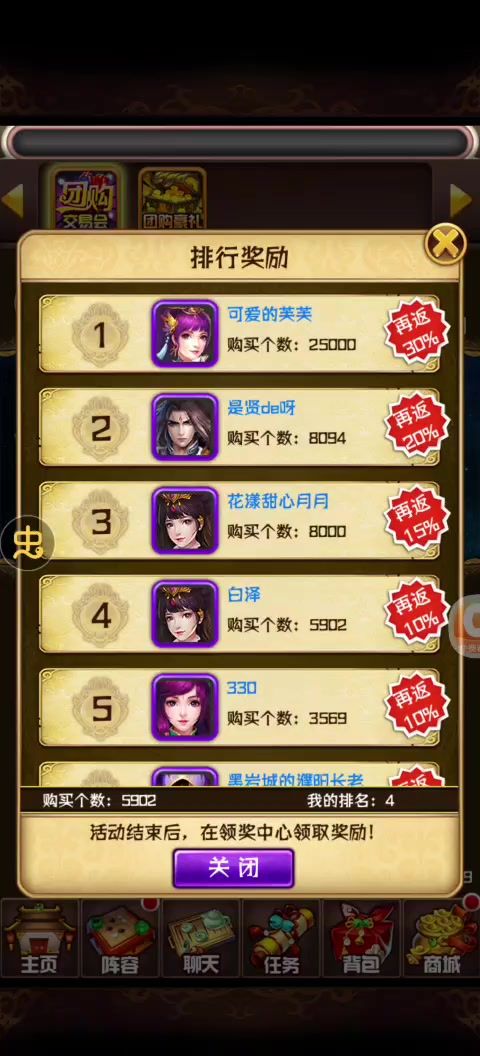Select the 团购交易会 event icon
The height and width of the screenshot is (1056, 480).
(86, 199)
